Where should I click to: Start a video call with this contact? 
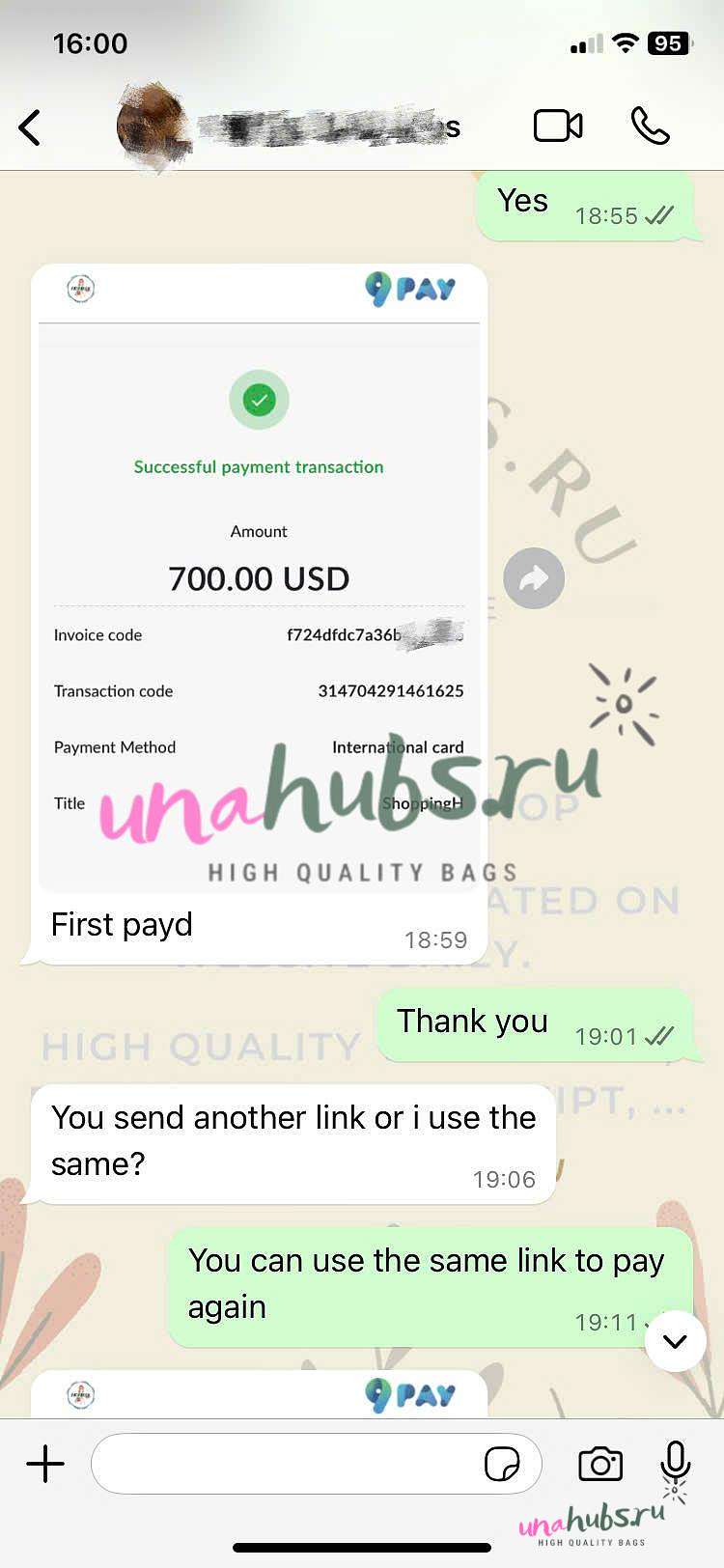(x=558, y=126)
